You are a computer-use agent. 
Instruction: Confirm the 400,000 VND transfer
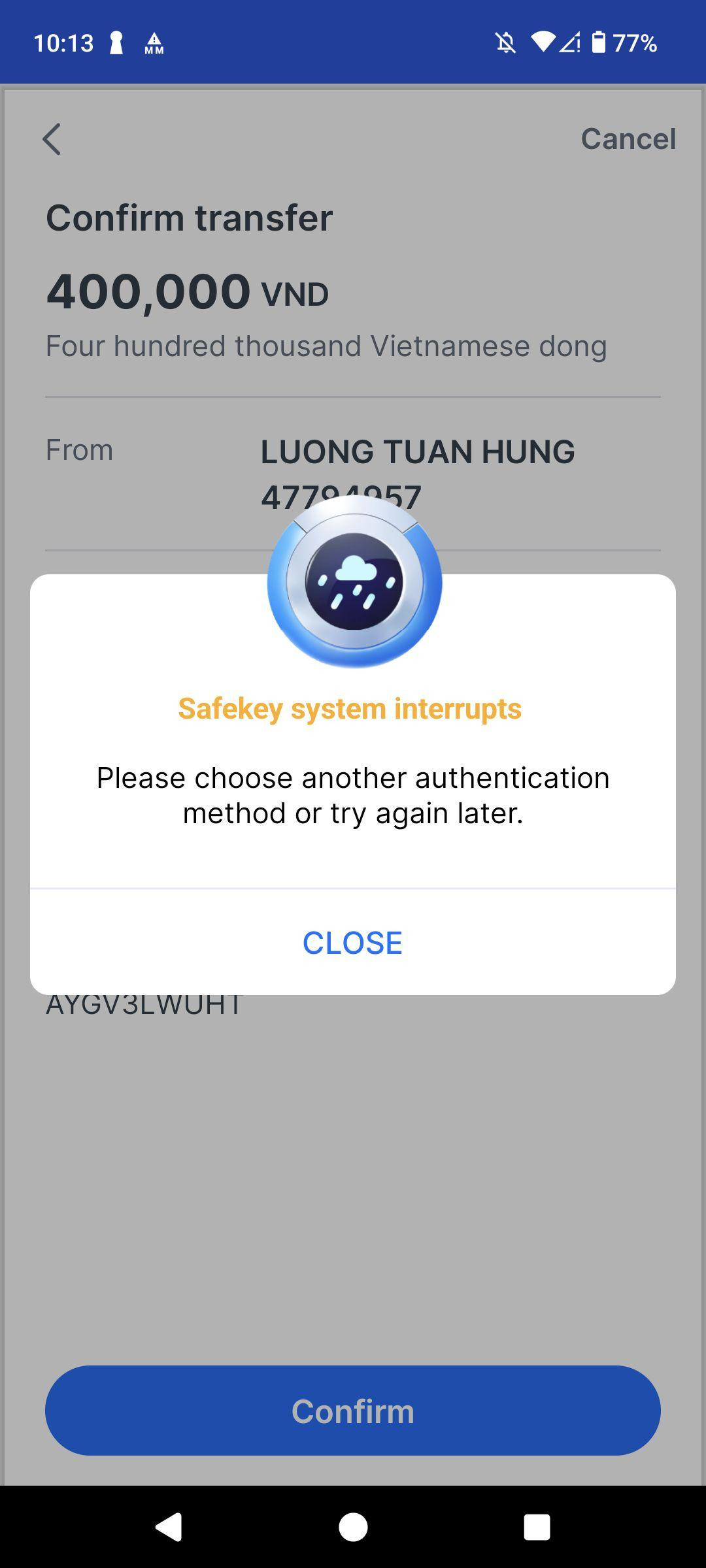353,1411
